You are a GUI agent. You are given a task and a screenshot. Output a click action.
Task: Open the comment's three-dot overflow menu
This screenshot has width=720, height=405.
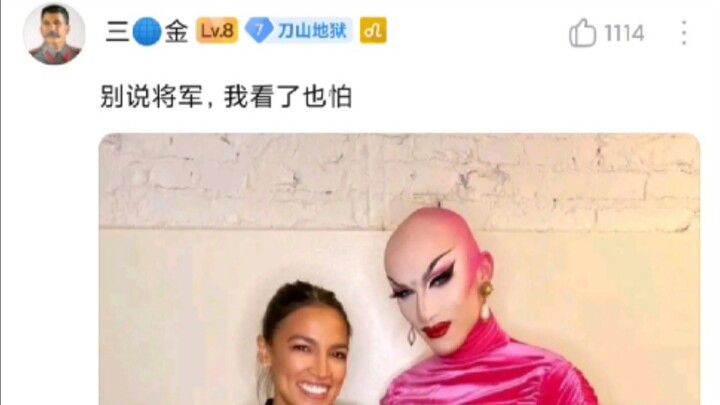pyautogui.click(x=684, y=33)
